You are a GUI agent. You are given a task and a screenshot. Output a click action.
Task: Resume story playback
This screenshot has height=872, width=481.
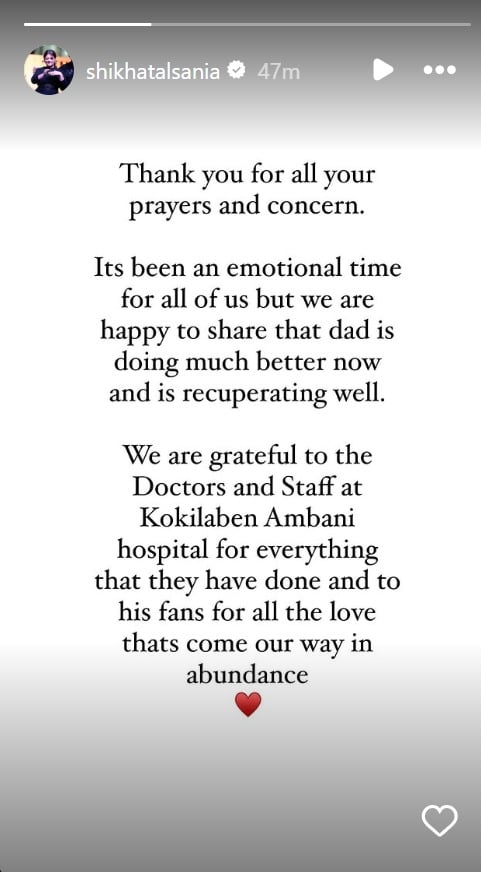point(383,70)
